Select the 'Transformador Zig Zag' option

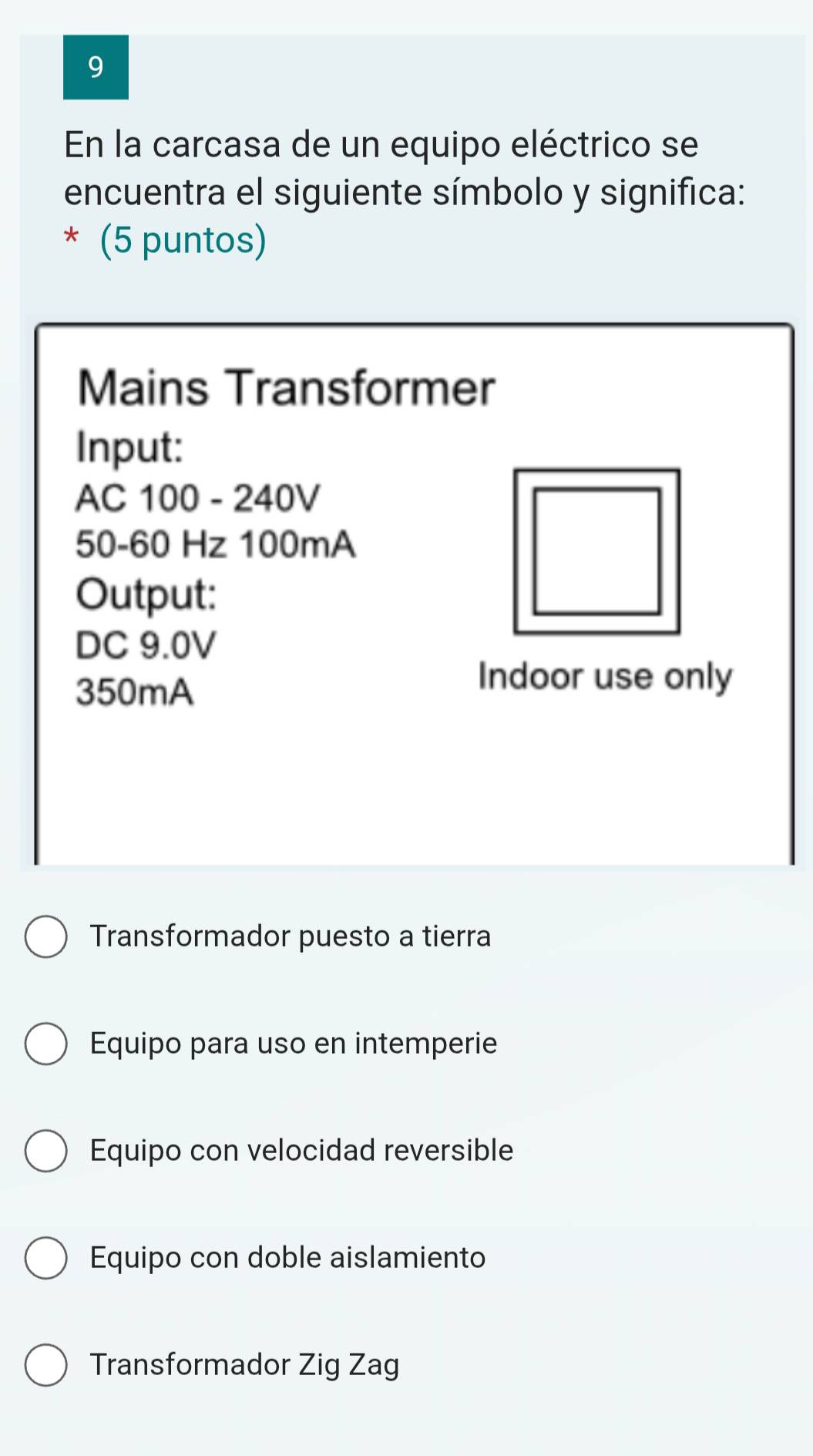46,1365
